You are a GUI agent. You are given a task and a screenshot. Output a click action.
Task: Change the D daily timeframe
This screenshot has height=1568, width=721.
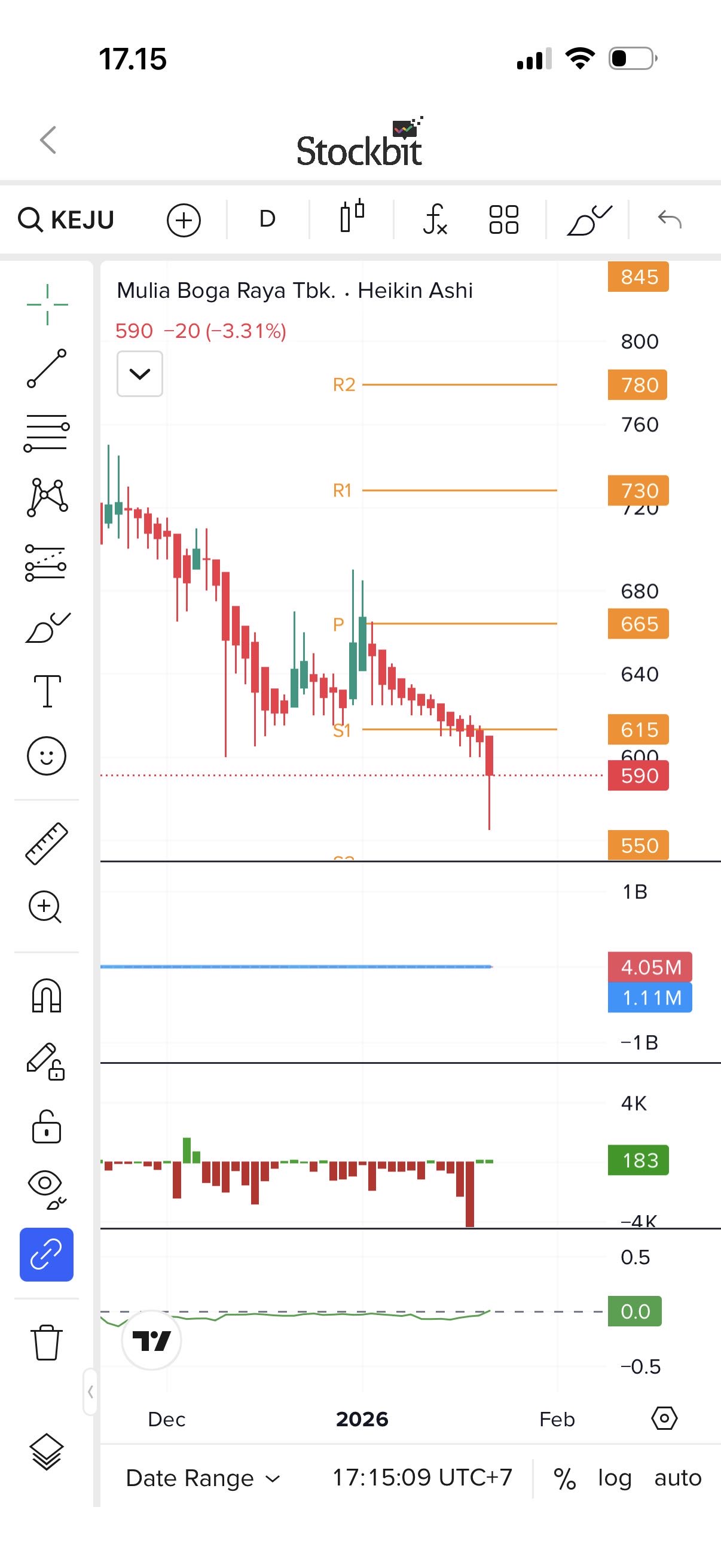267,219
